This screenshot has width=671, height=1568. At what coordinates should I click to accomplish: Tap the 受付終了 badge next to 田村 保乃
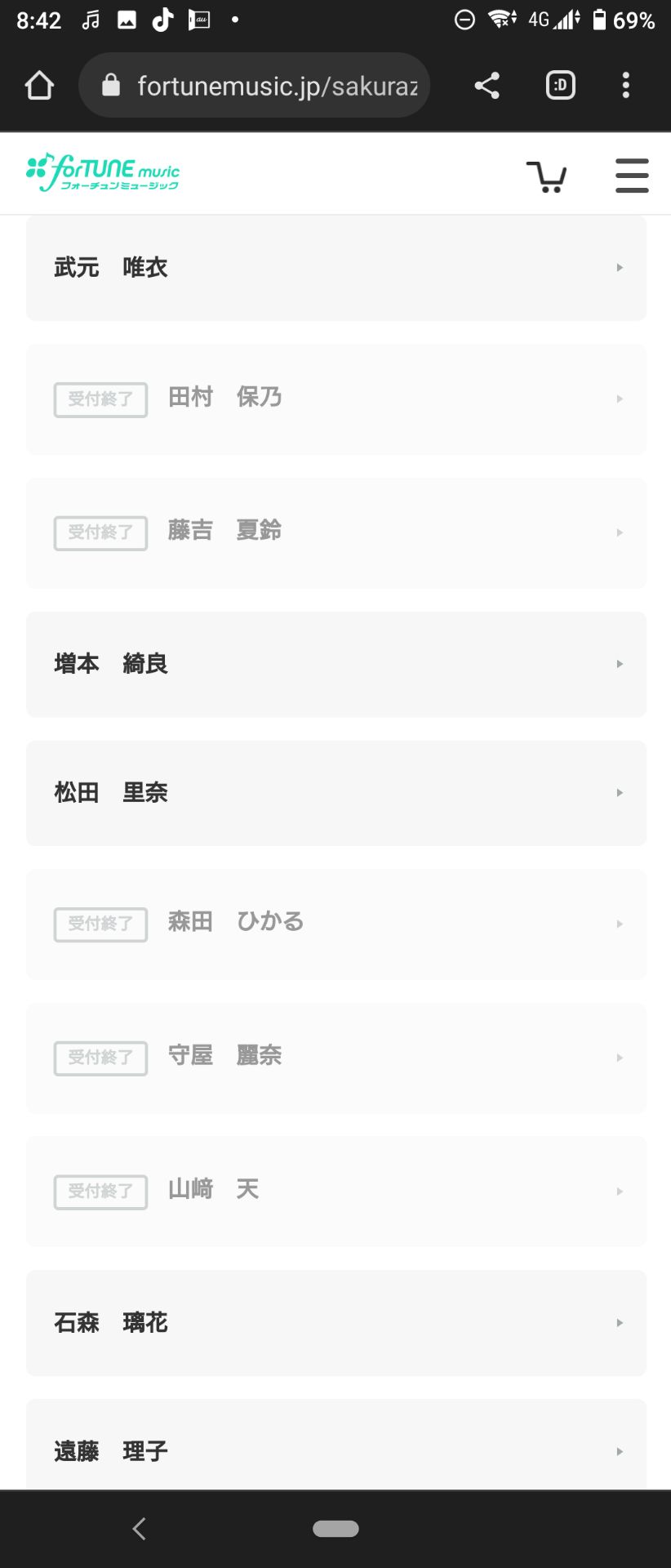(x=100, y=399)
